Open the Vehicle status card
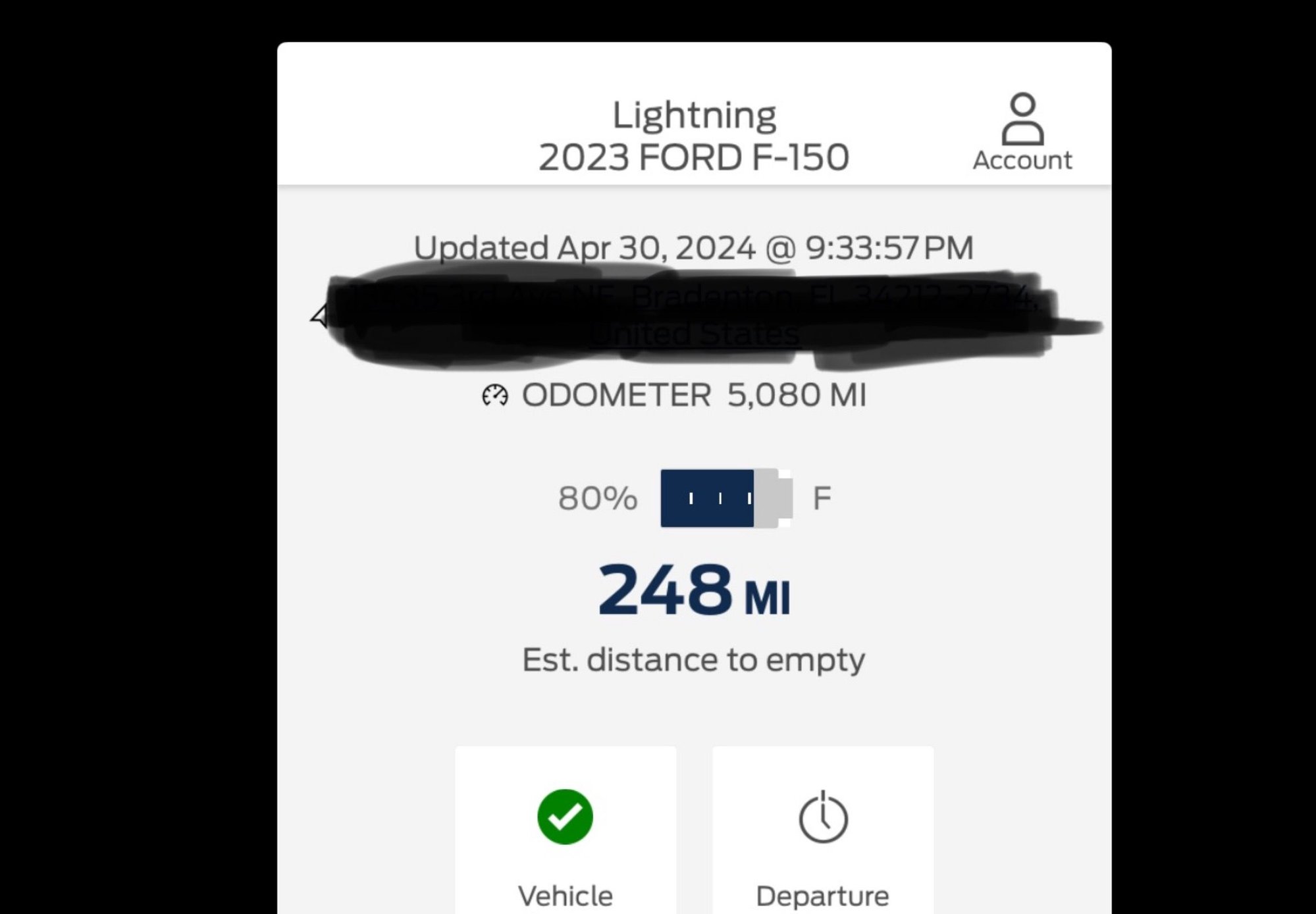This screenshot has height=914, width=1316. [566, 836]
